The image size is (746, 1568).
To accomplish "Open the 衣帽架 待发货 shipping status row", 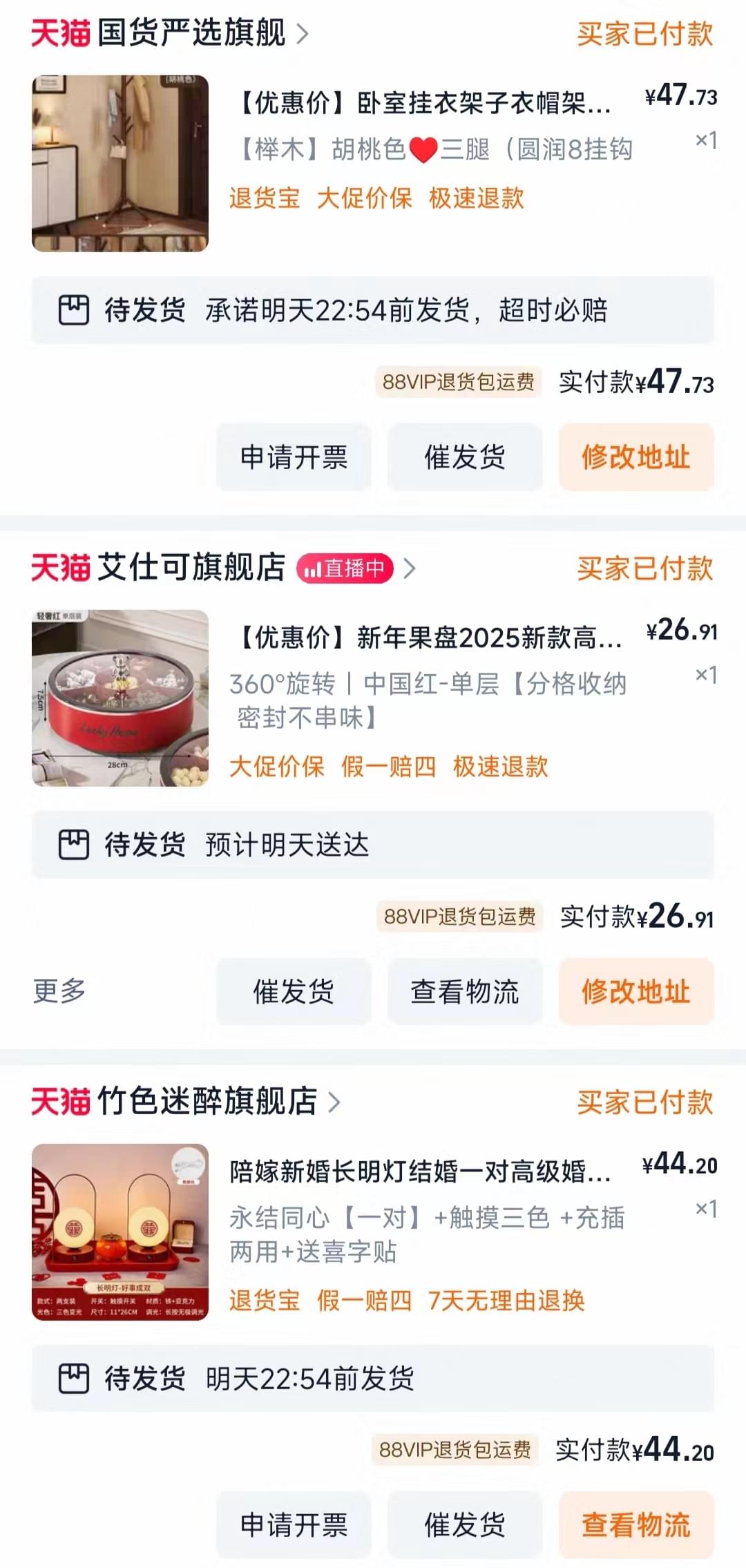I will point(373,310).
